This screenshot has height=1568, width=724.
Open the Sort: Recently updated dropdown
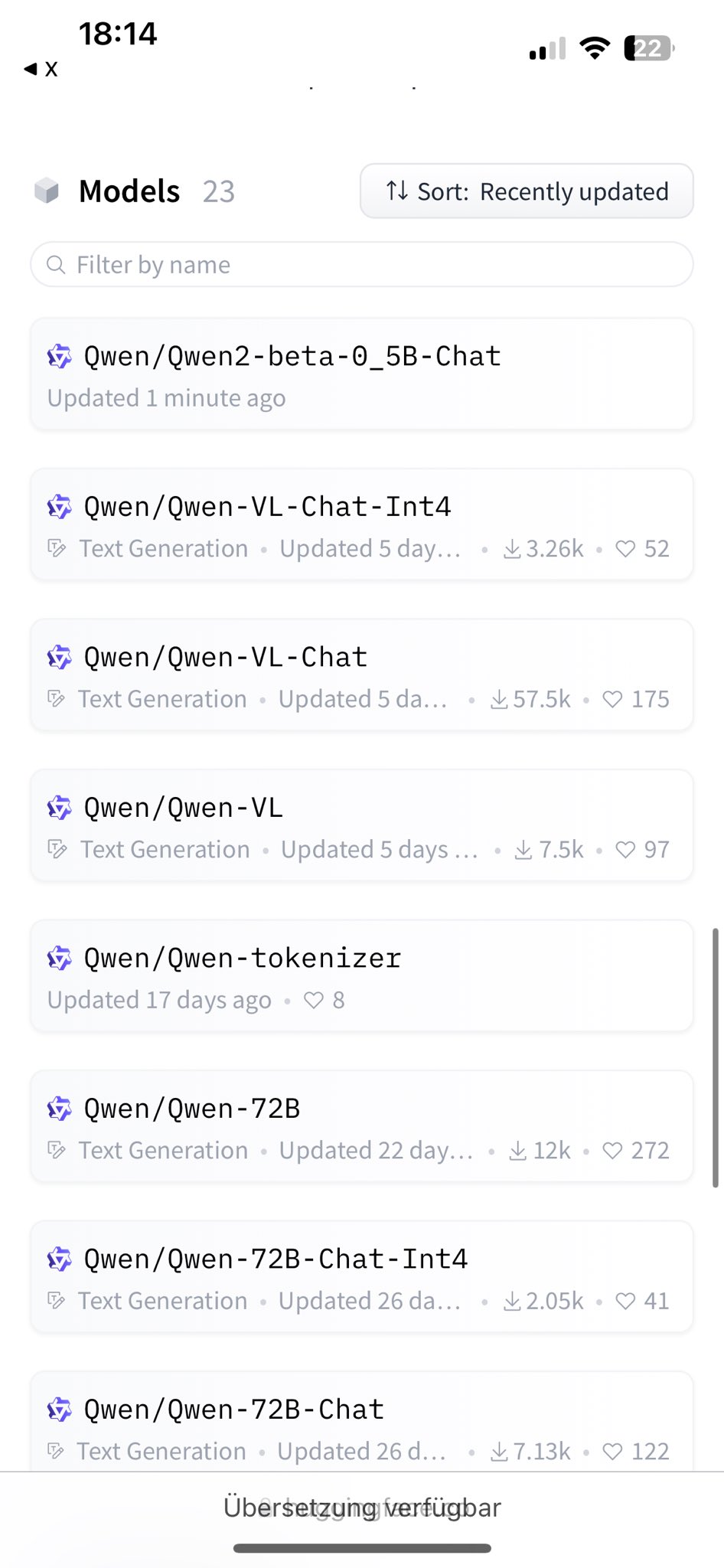click(x=527, y=191)
